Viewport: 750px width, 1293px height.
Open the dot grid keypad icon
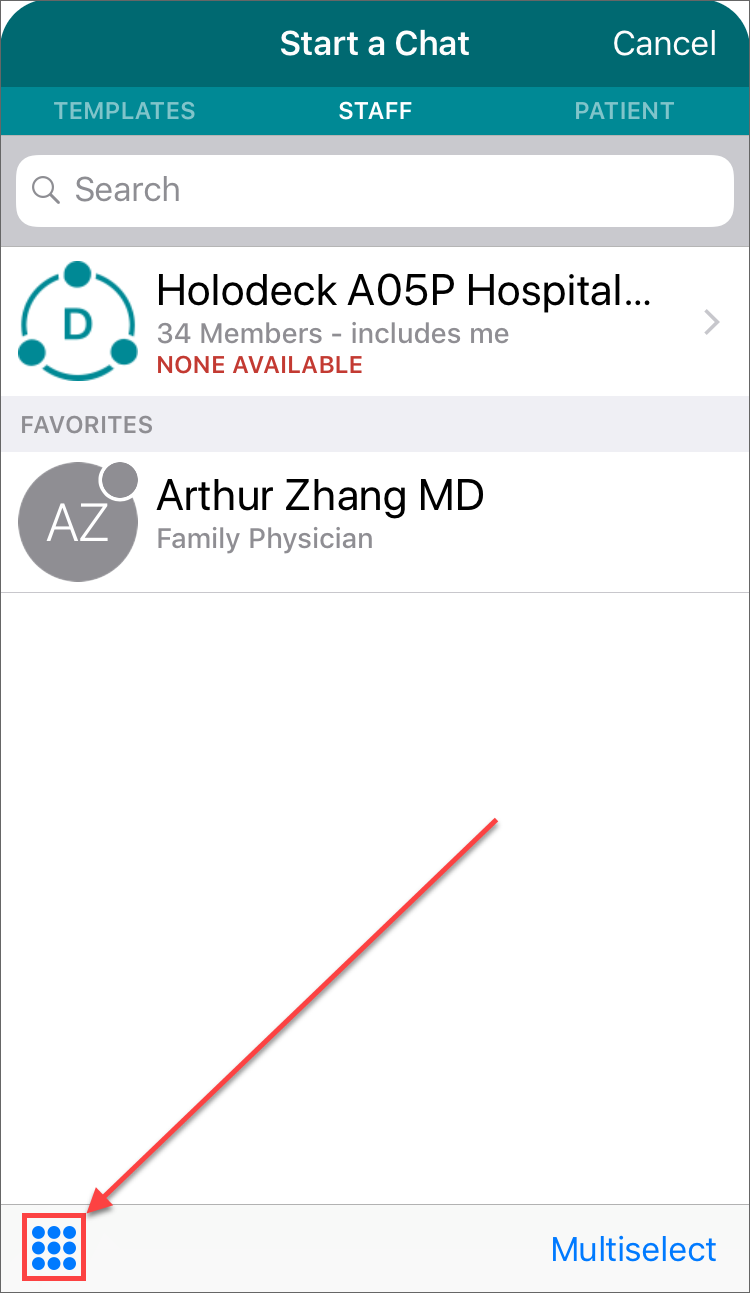[55, 1248]
